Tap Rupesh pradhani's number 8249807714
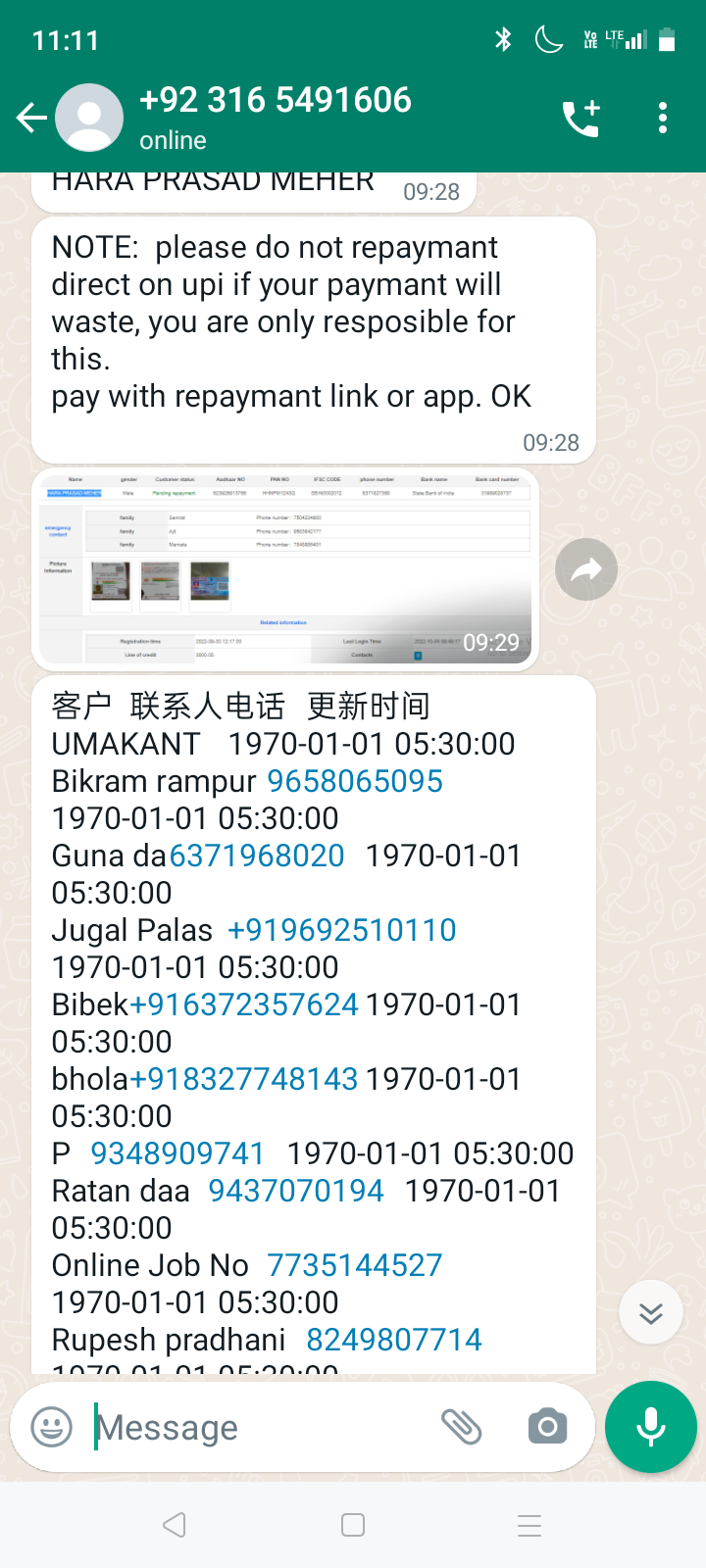Image resolution: width=706 pixels, height=1568 pixels. click(394, 1340)
